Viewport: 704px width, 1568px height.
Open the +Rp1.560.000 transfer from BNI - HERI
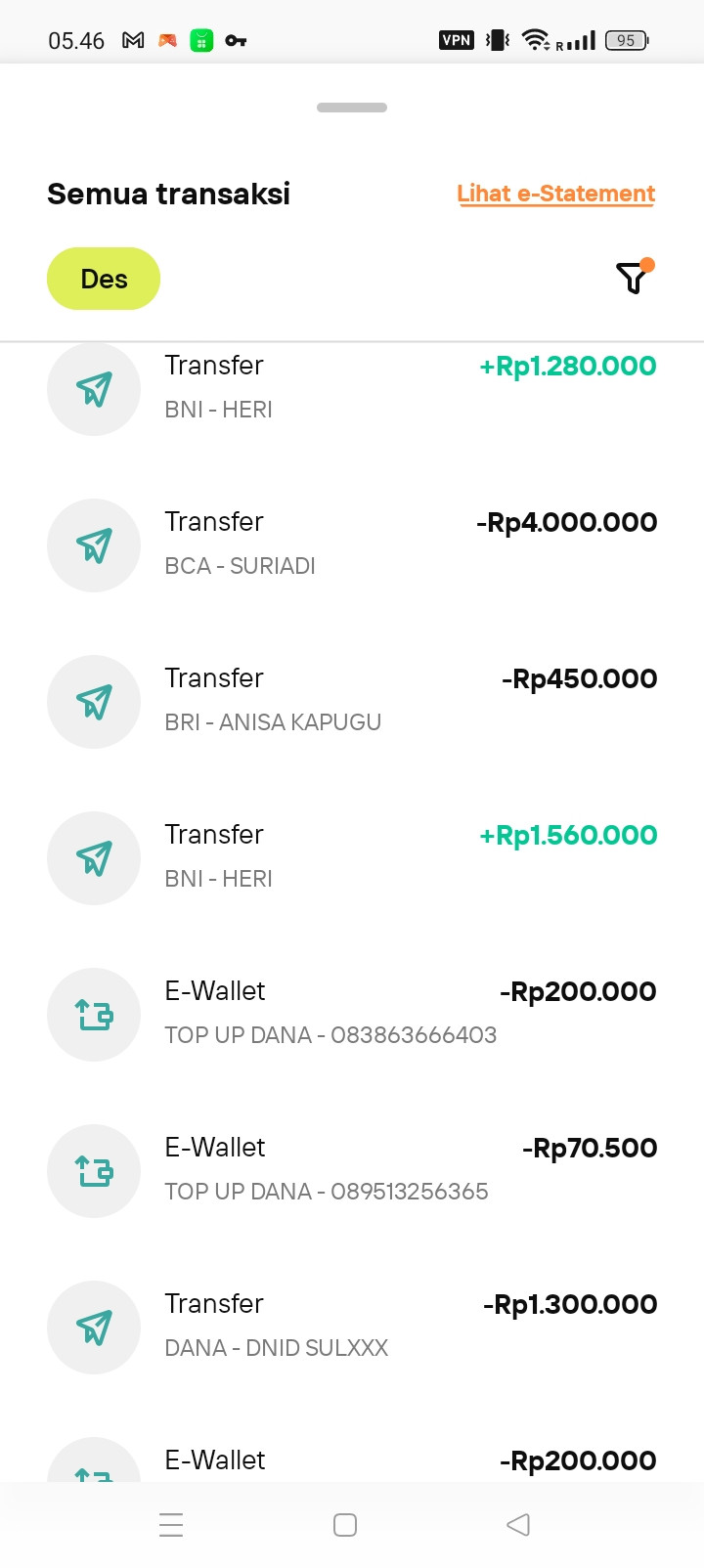click(x=352, y=856)
